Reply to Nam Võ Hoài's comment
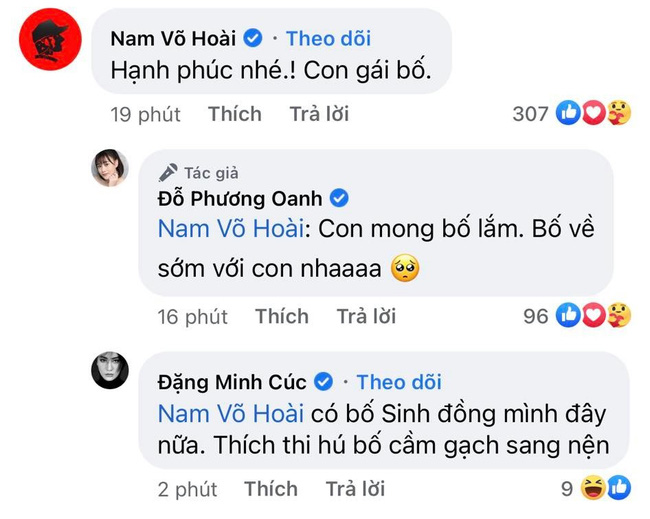 pyautogui.click(x=319, y=114)
